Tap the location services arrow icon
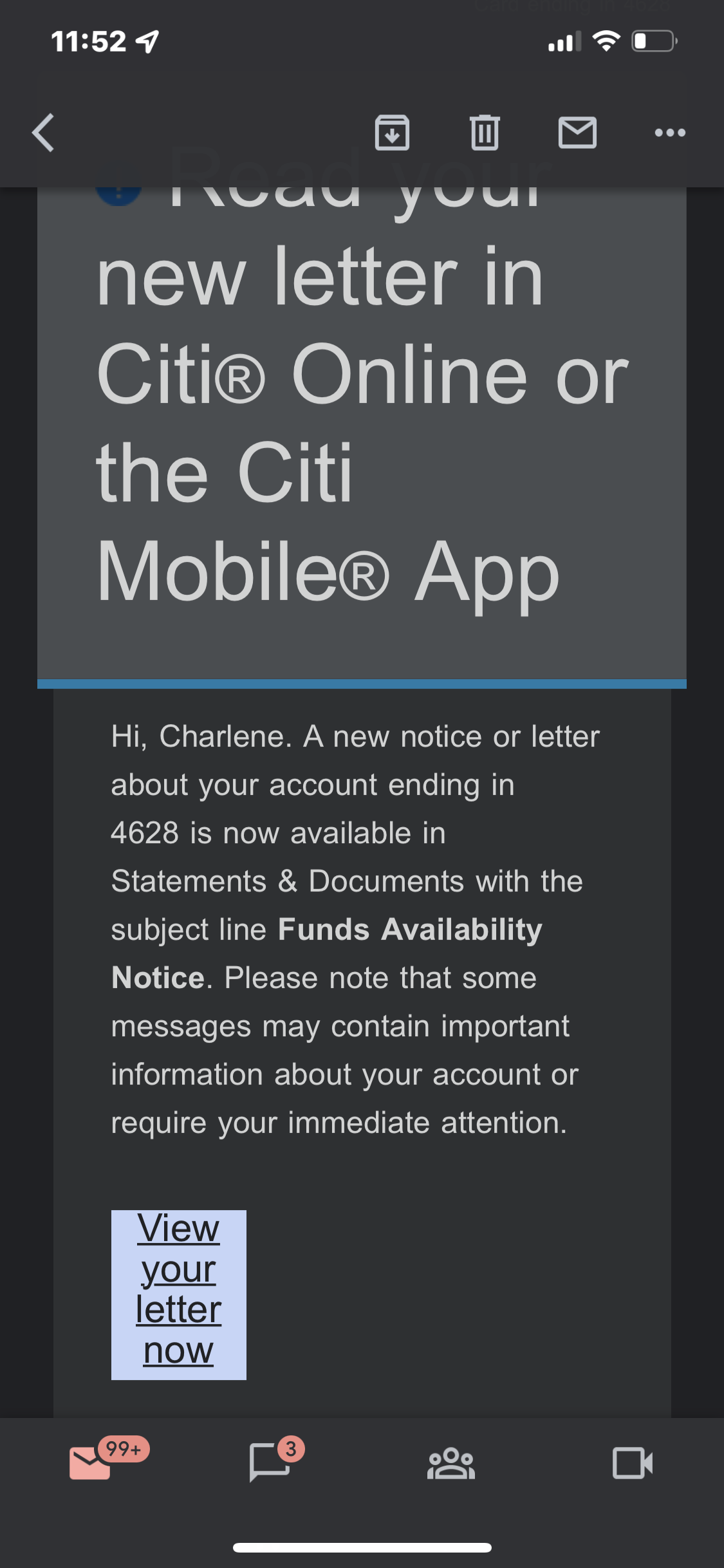 [148, 41]
